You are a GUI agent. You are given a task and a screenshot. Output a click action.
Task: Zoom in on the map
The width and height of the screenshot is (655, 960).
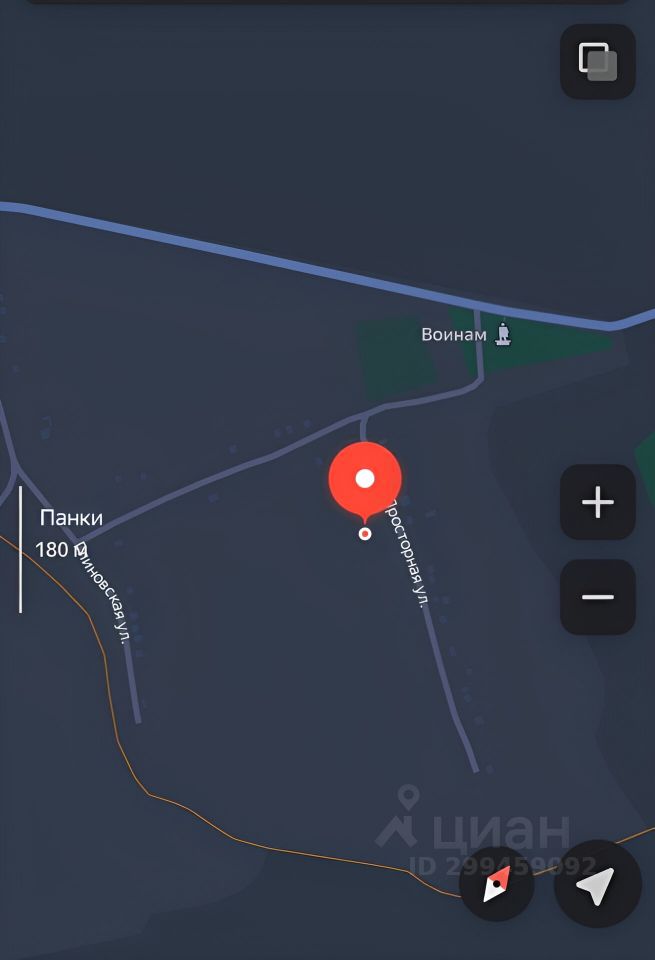click(x=597, y=502)
